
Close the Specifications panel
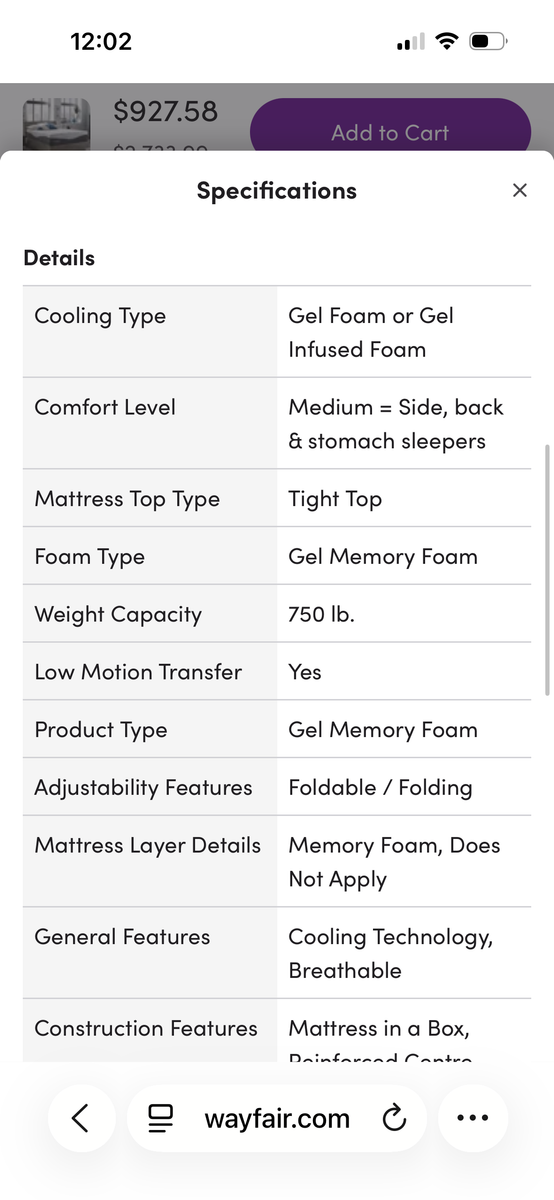(x=519, y=190)
